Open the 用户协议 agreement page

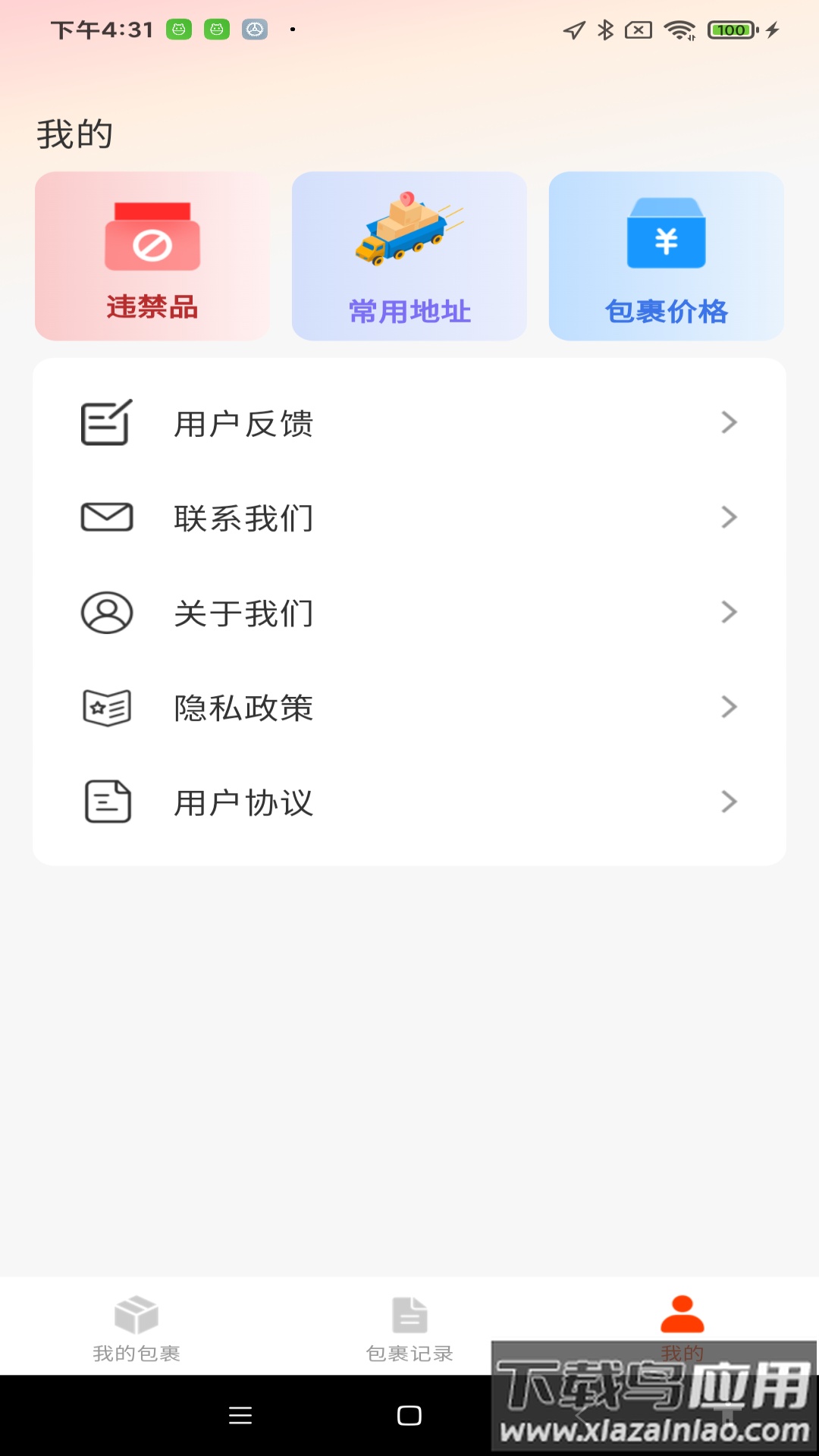(x=244, y=802)
